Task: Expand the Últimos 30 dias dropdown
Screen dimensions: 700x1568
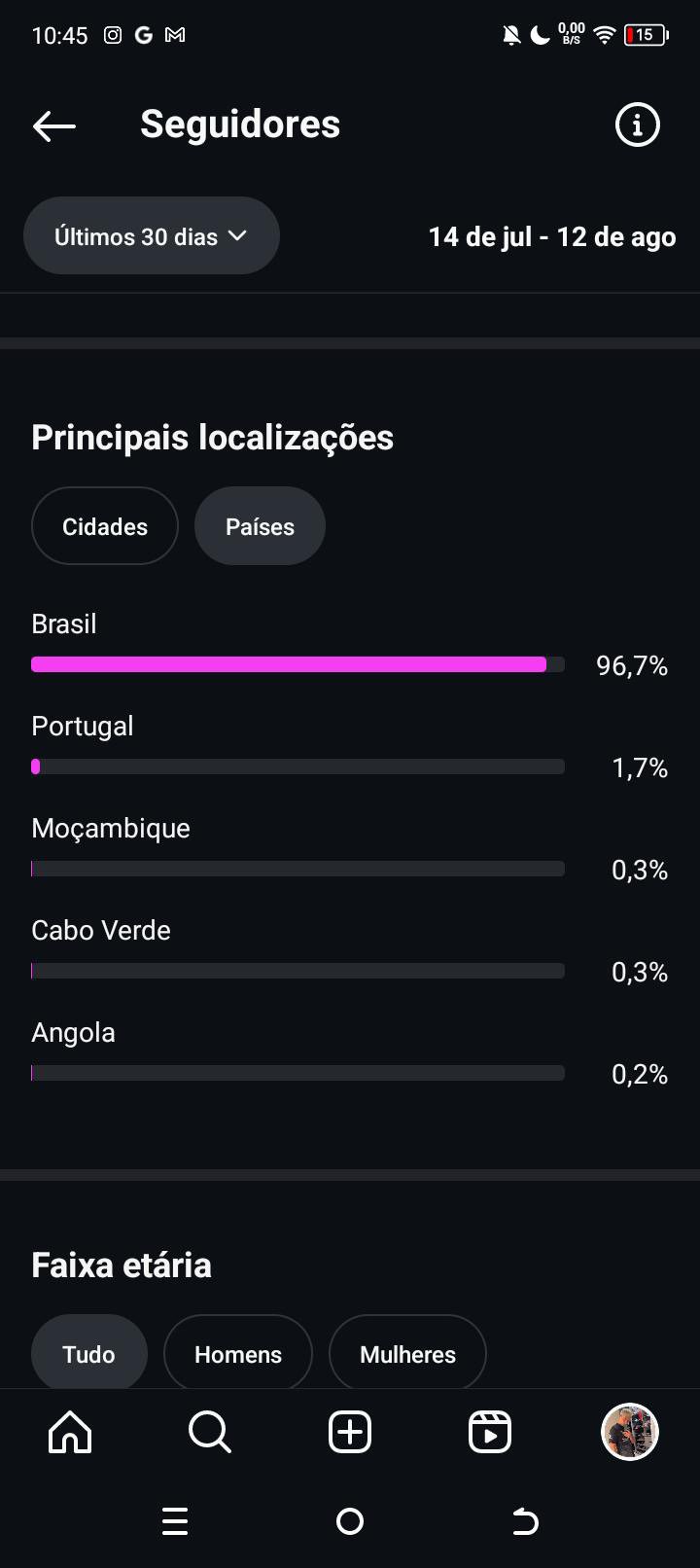Action: pyautogui.click(x=152, y=236)
